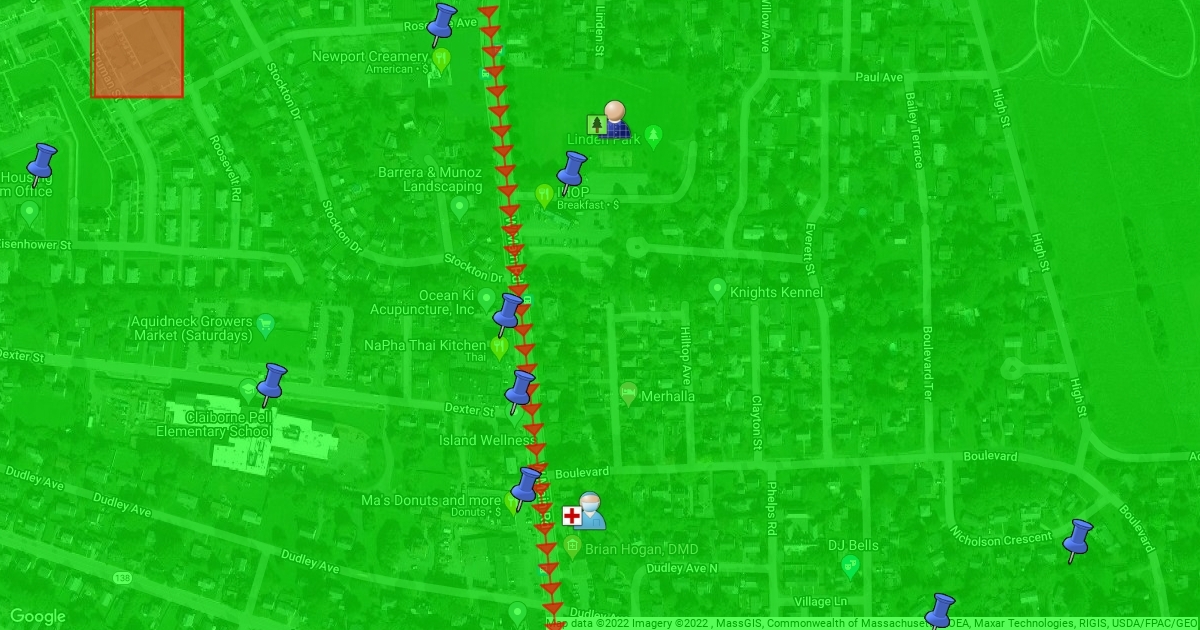Tap the pushpin at Dexter St above Island Wellness

pos(519,391)
